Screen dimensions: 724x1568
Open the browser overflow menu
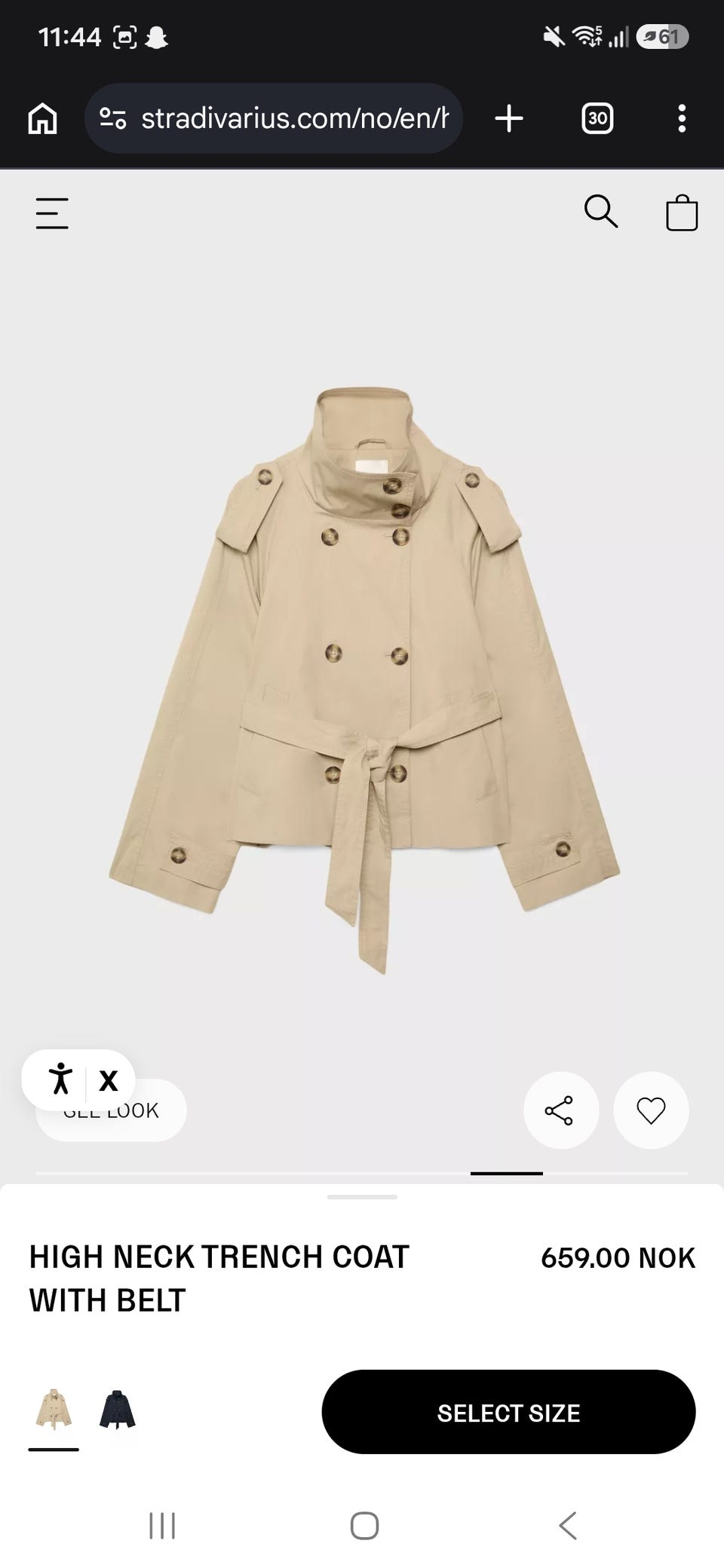682,118
